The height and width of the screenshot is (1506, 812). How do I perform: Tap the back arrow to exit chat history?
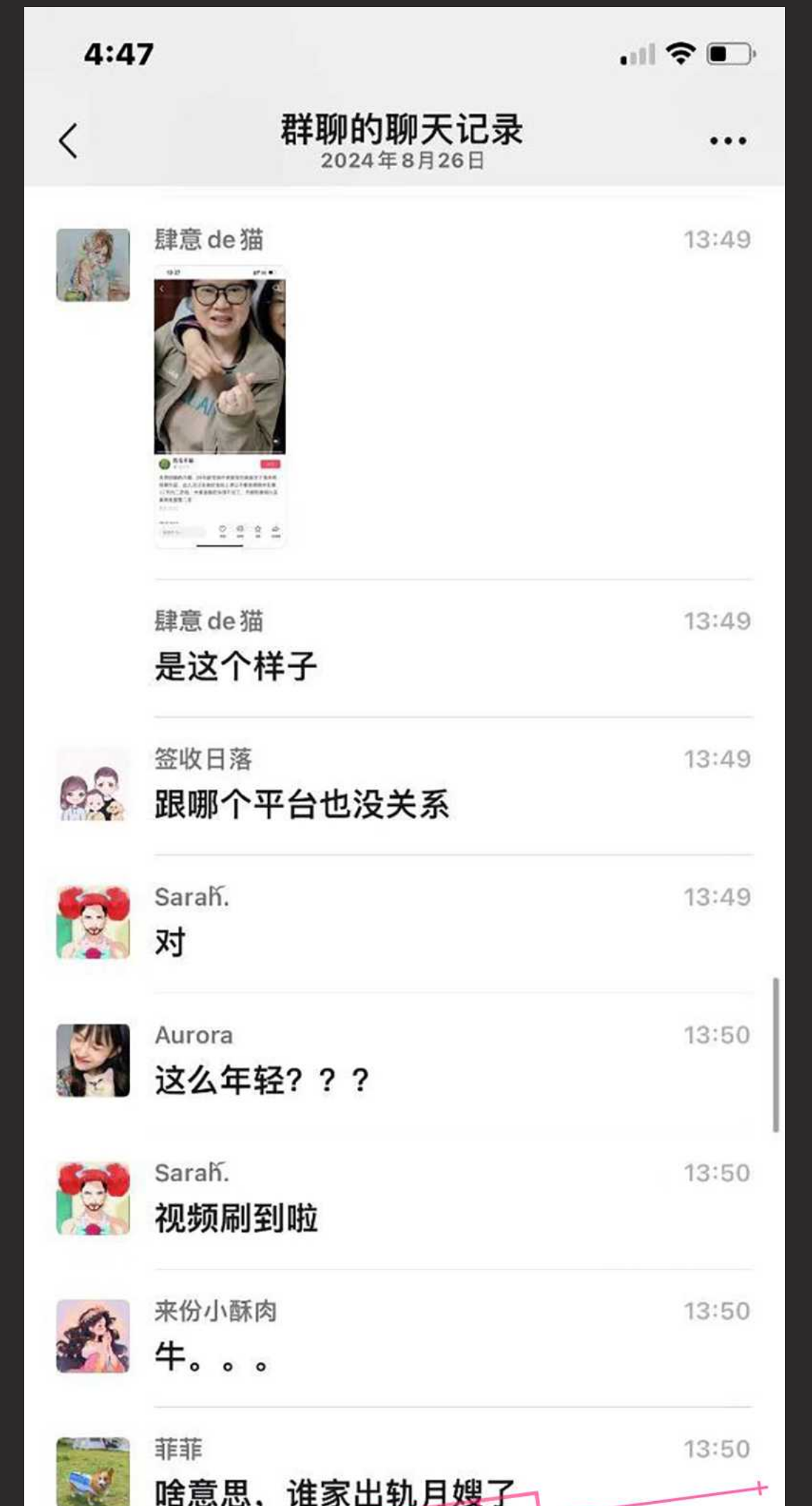click(x=68, y=138)
